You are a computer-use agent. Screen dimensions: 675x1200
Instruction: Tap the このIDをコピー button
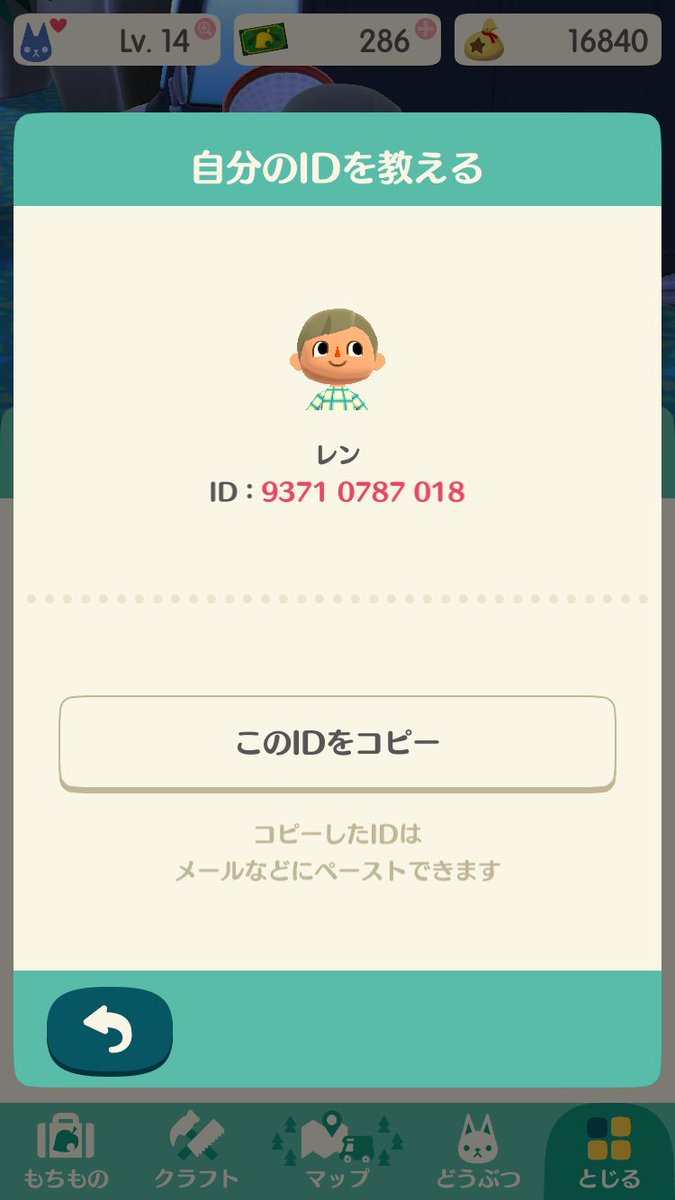point(337,744)
